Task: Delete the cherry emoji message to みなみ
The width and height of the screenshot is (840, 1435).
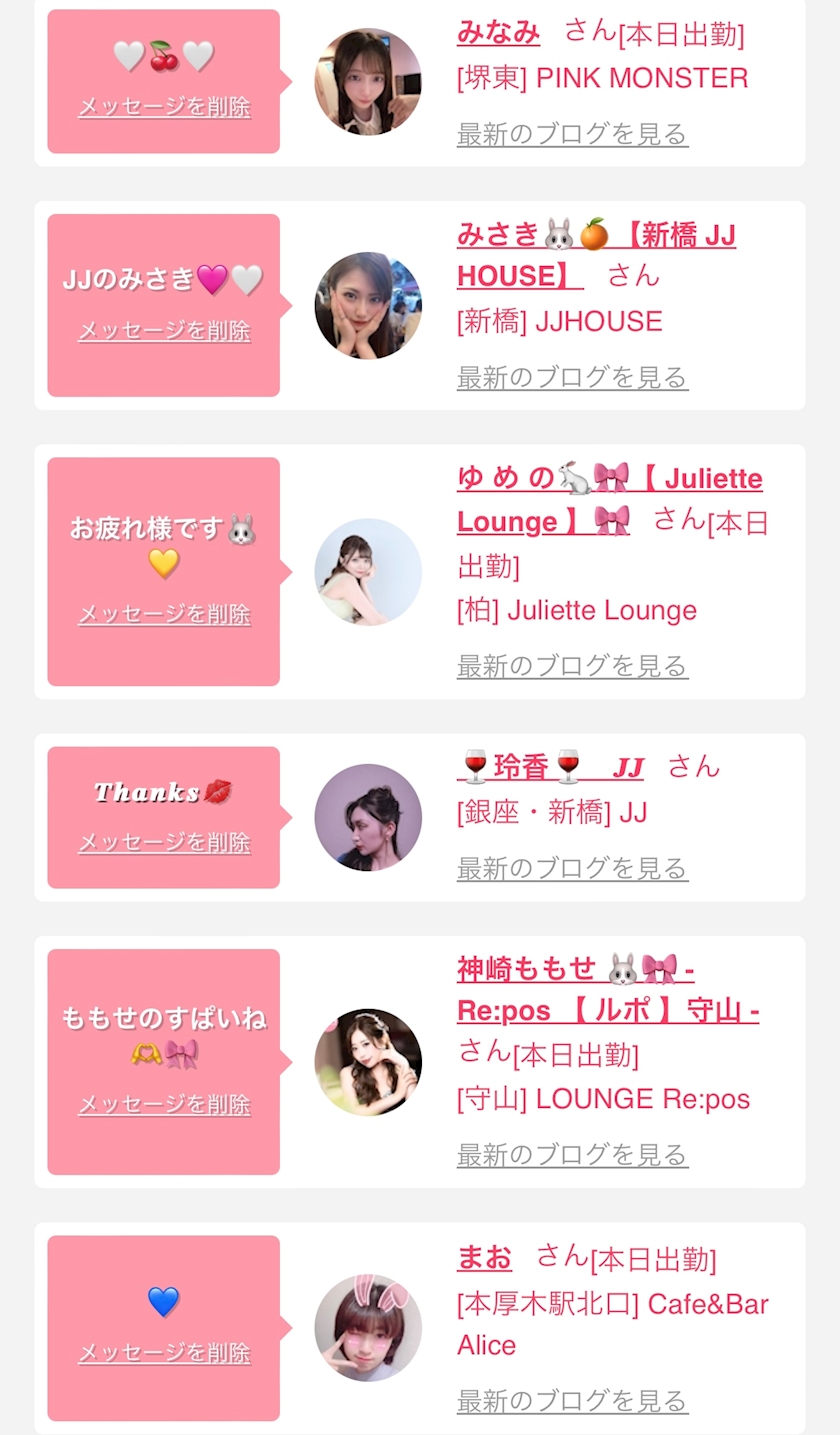Action: tap(164, 107)
